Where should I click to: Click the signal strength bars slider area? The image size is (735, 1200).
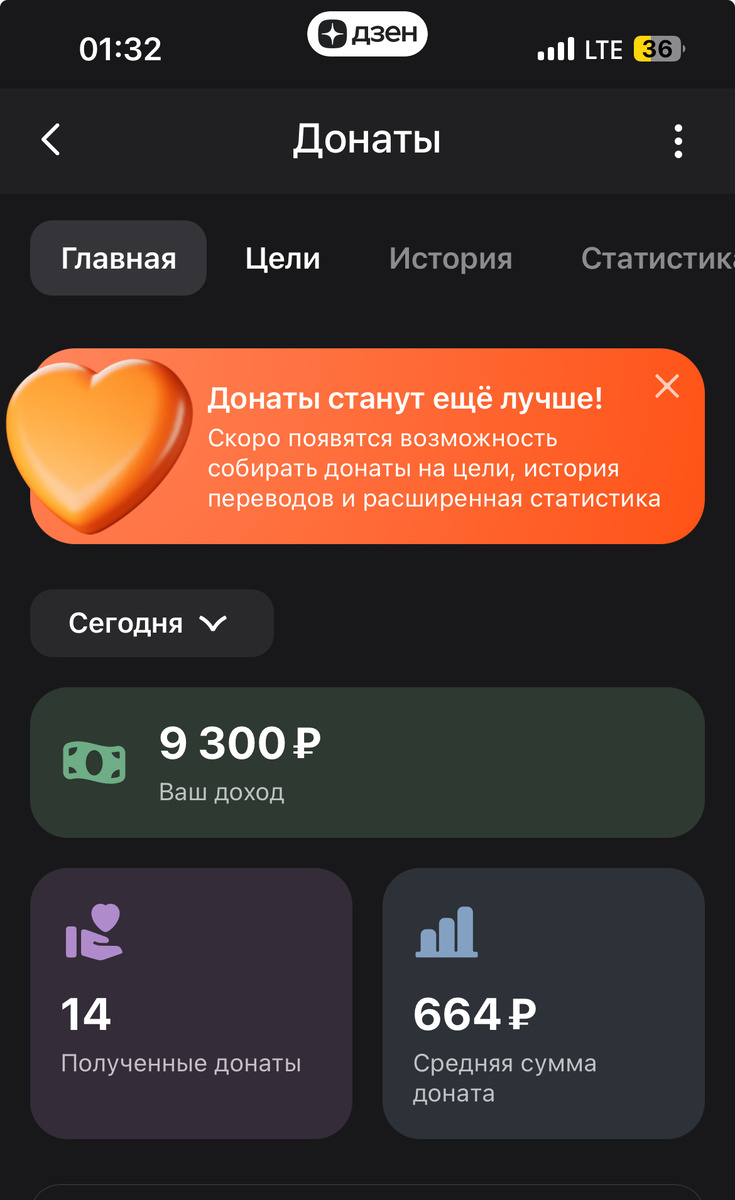(x=557, y=46)
